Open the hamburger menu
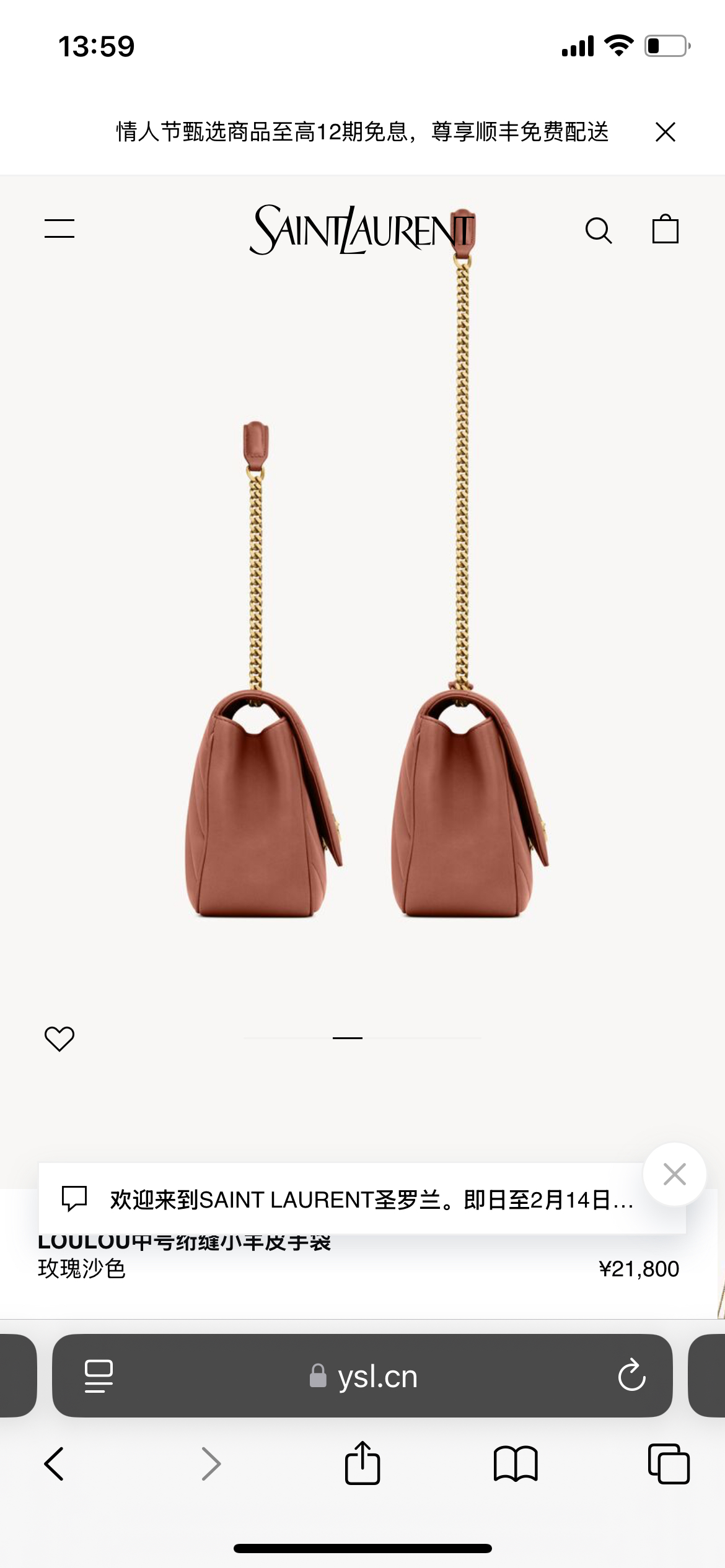725x1568 pixels. (59, 229)
